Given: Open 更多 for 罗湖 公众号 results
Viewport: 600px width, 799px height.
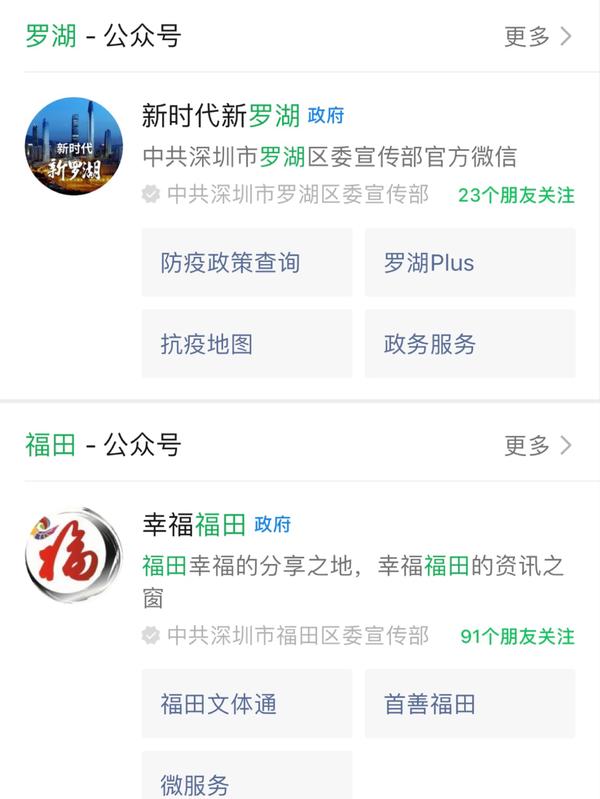Looking at the screenshot, I should pyautogui.click(x=538, y=37).
